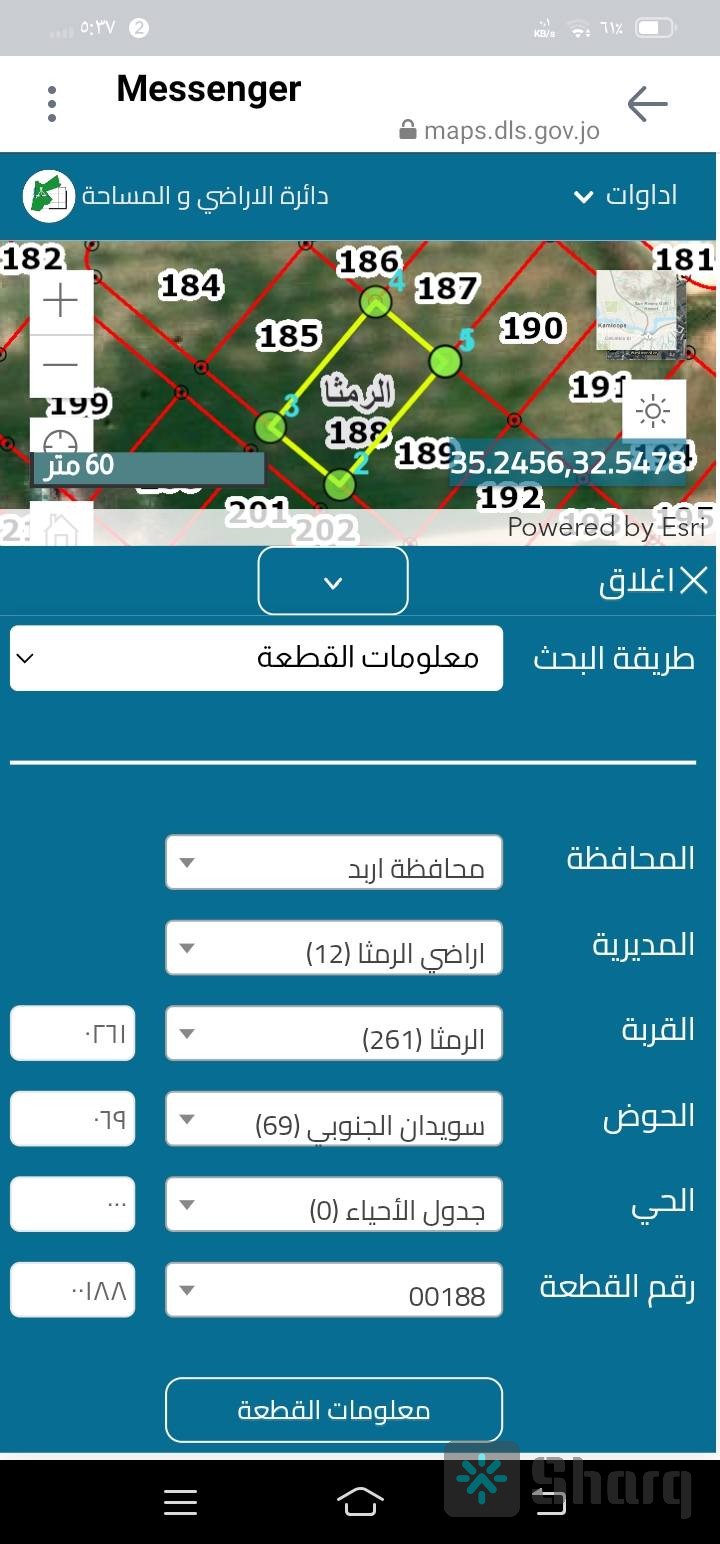This screenshot has height=1544, width=720.
Task: Open the basemap brightness sun button
Action: click(x=654, y=410)
